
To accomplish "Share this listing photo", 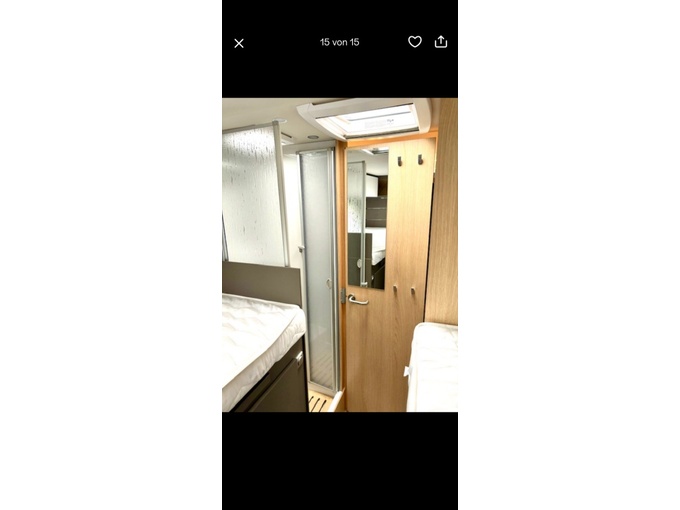I will pos(441,42).
